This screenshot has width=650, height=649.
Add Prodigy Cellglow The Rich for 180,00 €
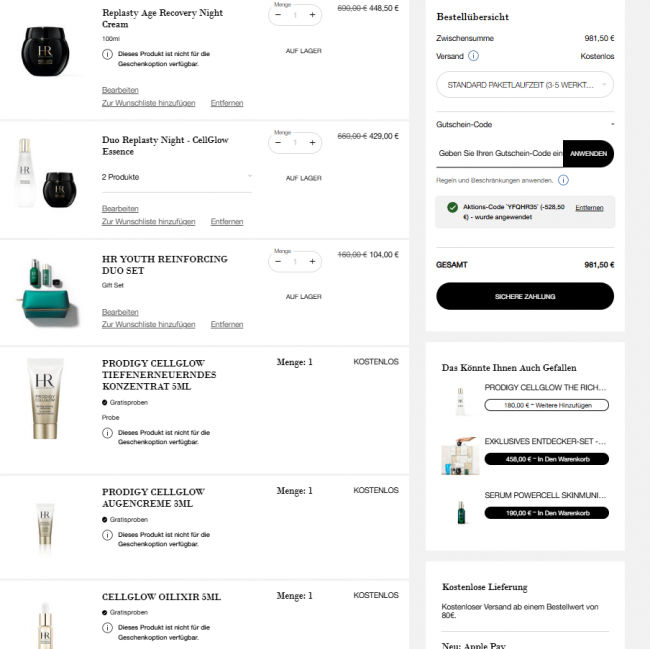click(x=546, y=405)
